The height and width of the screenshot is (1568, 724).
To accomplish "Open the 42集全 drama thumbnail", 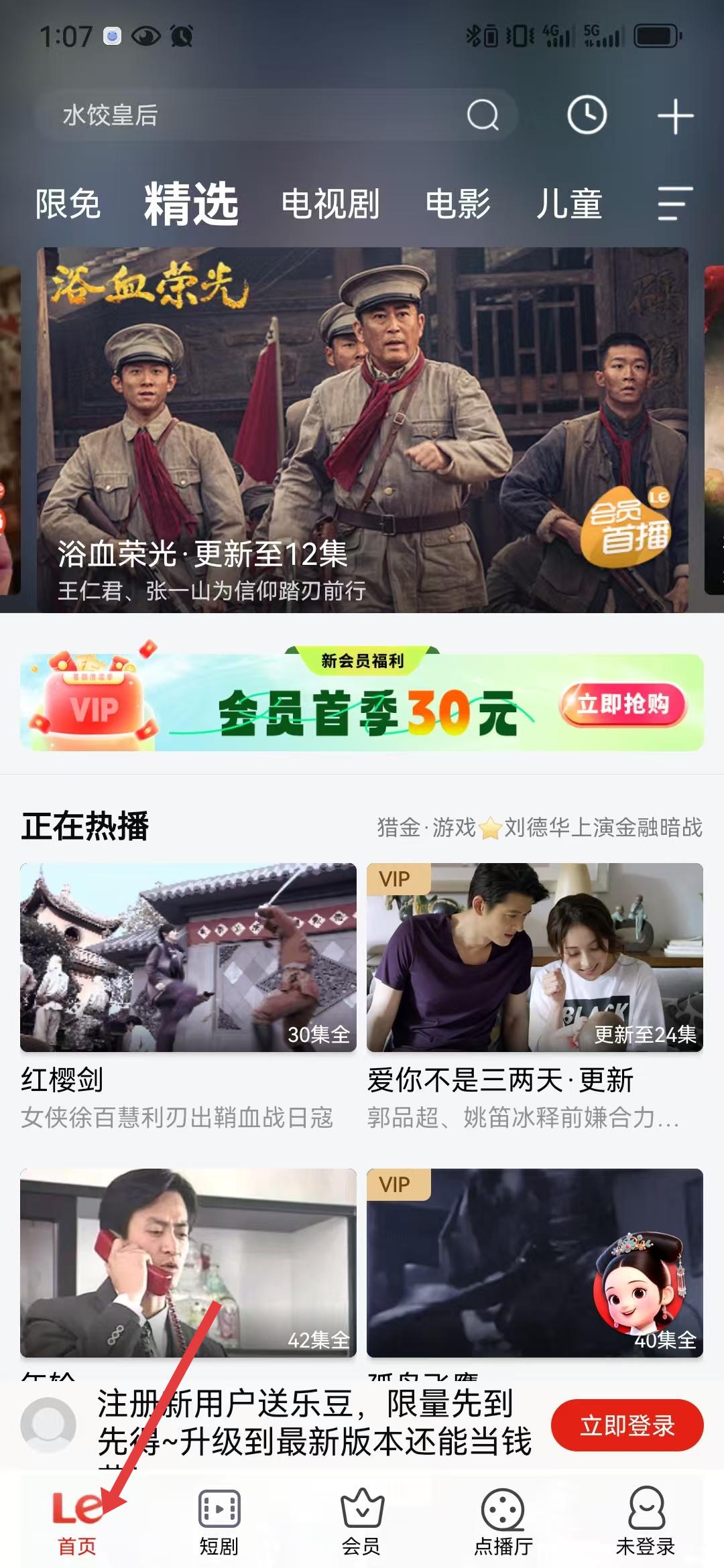I will (188, 1263).
